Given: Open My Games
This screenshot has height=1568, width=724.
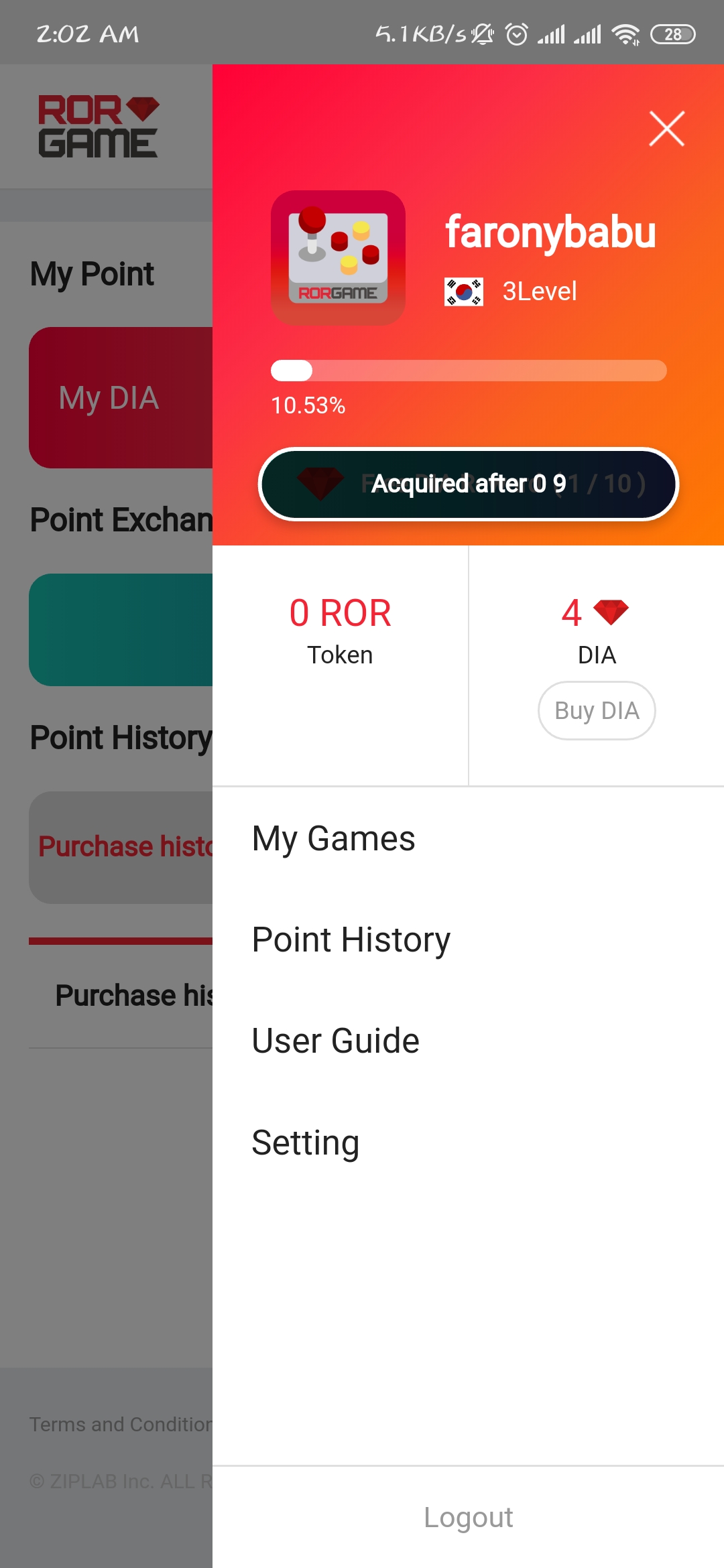Looking at the screenshot, I should point(334,838).
